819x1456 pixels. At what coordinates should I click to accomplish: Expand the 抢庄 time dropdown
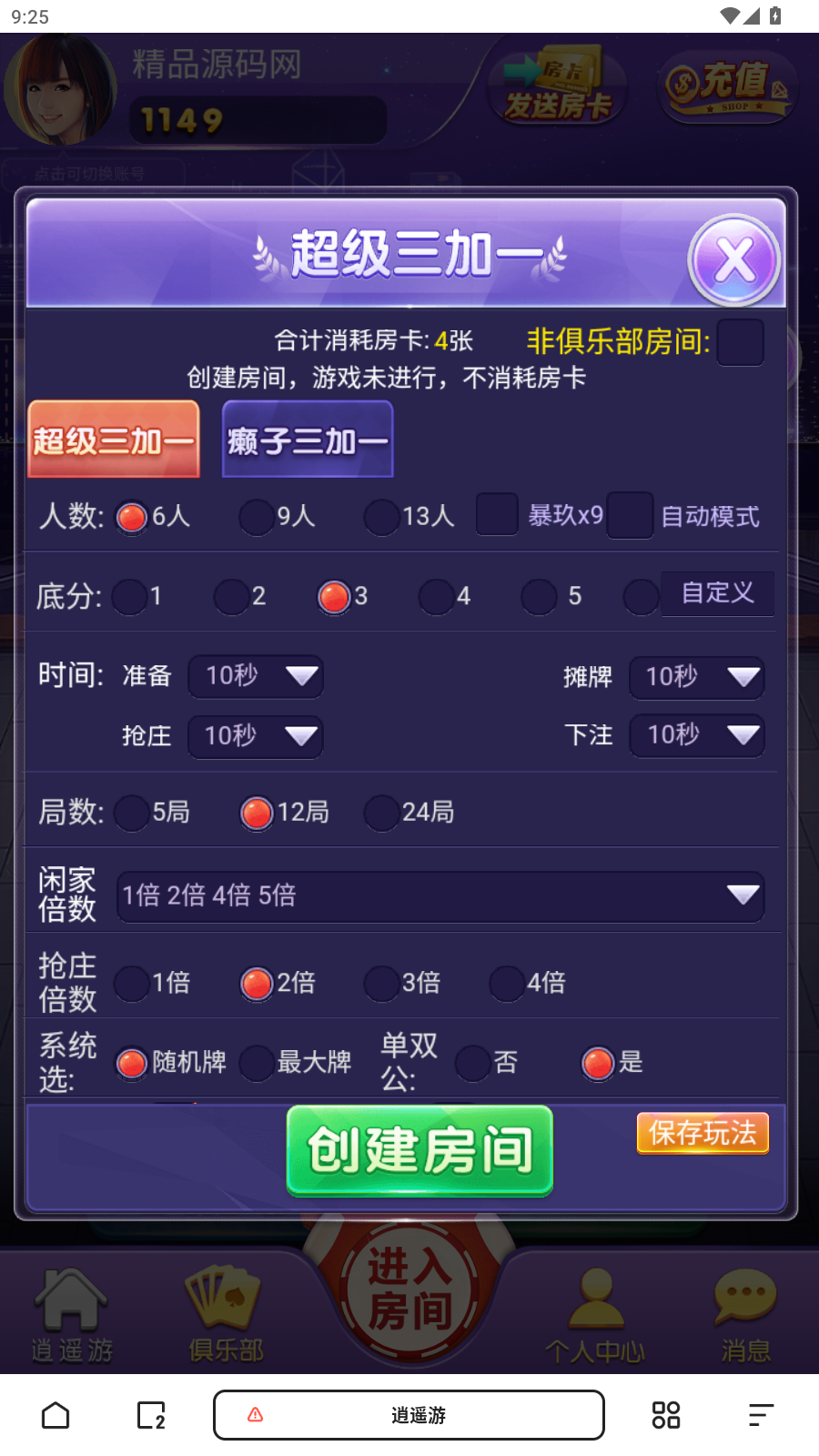pyautogui.click(x=256, y=736)
